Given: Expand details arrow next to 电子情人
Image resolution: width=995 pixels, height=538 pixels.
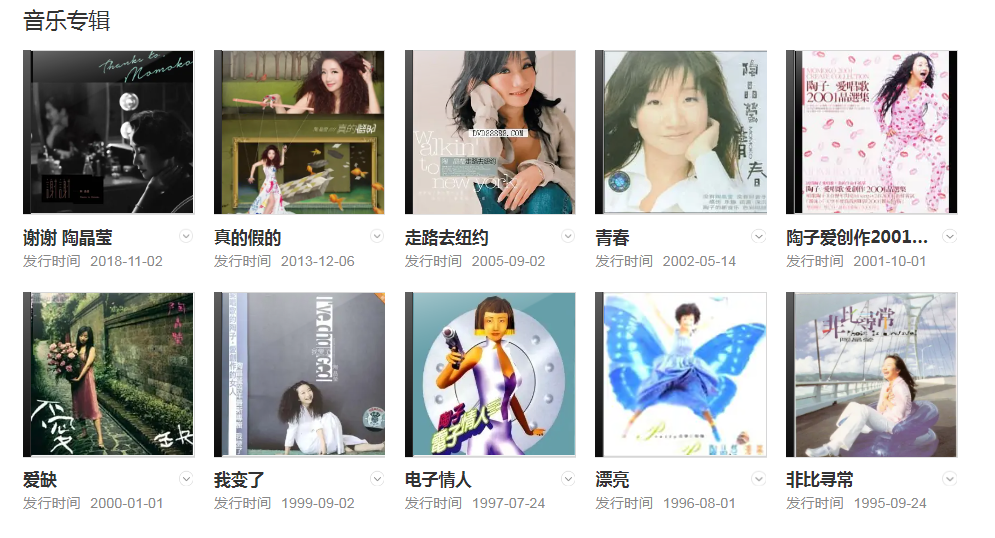Looking at the screenshot, I should pos(568,478).
